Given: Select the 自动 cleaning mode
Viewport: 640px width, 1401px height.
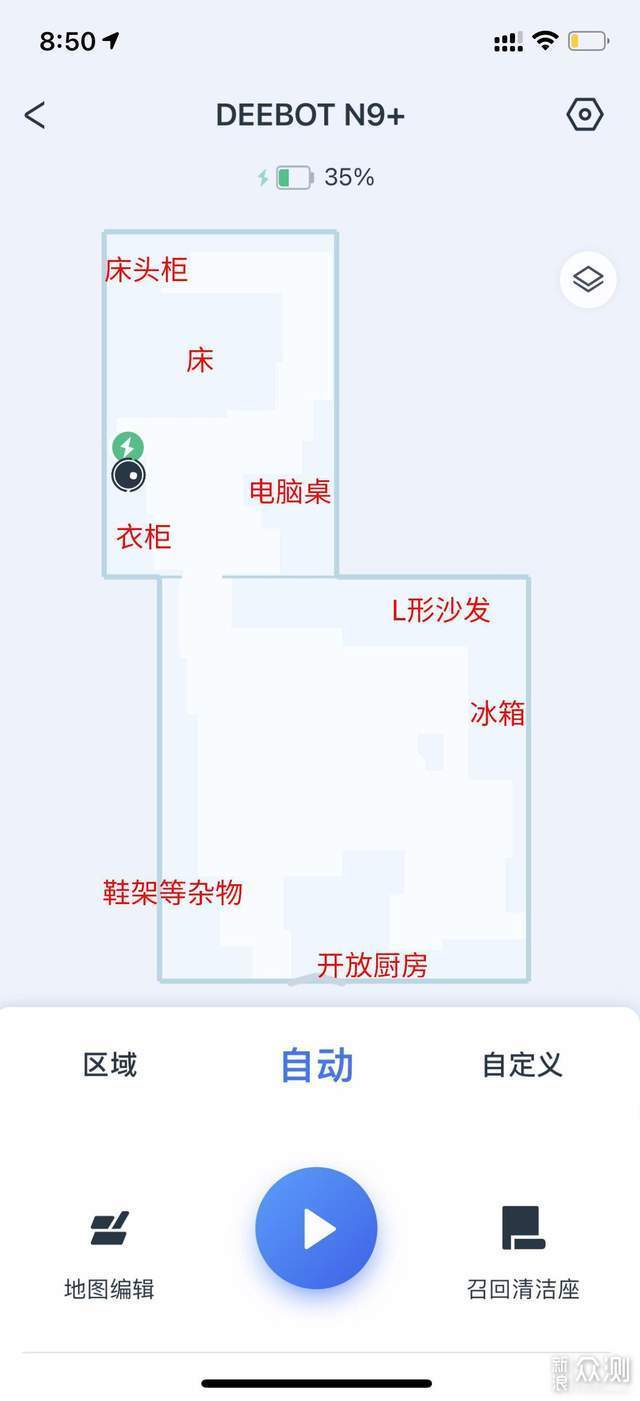Looking at the screenshot, I should point(316,1065).
